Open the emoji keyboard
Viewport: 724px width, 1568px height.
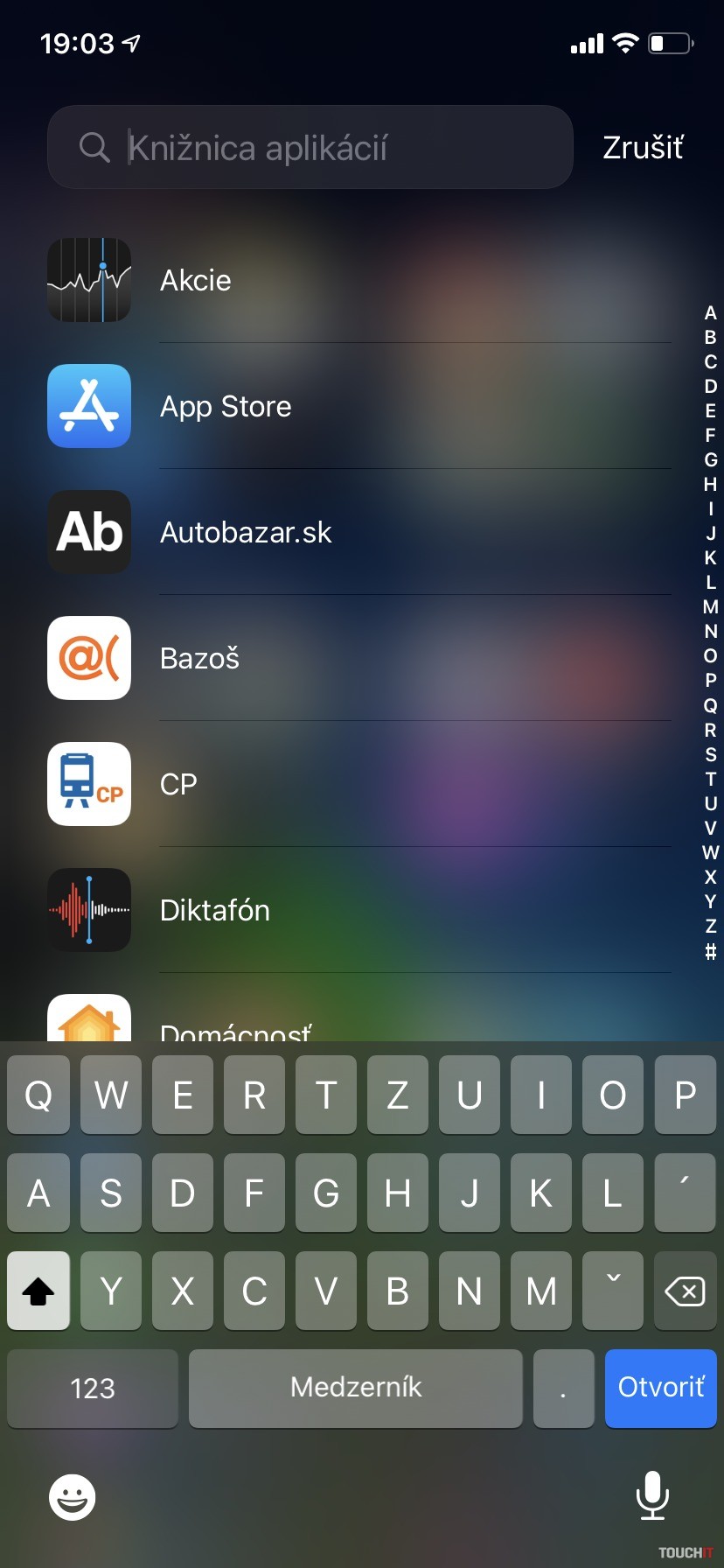click(x=72, y=1497)
